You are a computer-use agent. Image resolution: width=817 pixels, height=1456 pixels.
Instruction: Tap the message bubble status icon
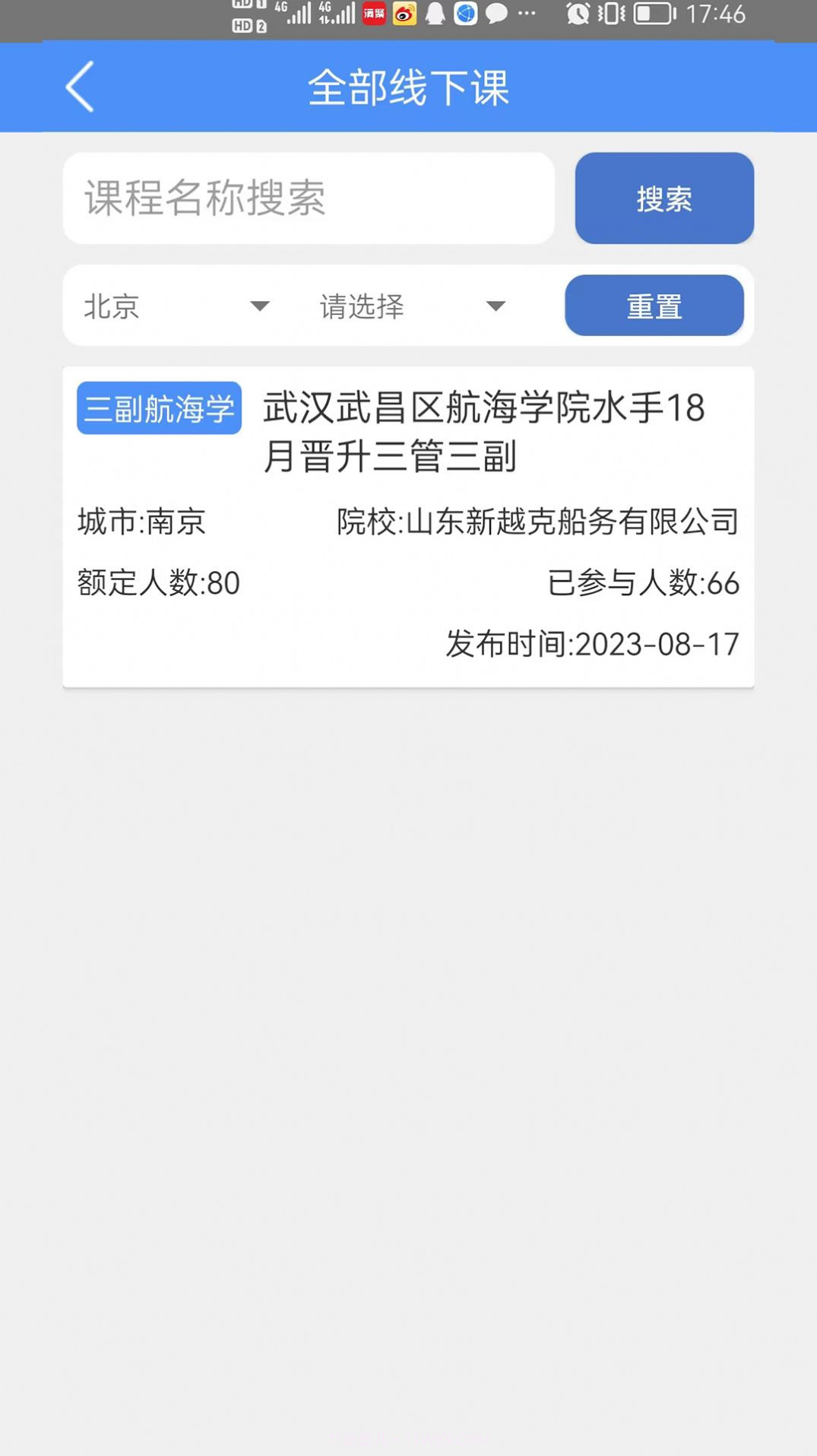tap(494, 13)
